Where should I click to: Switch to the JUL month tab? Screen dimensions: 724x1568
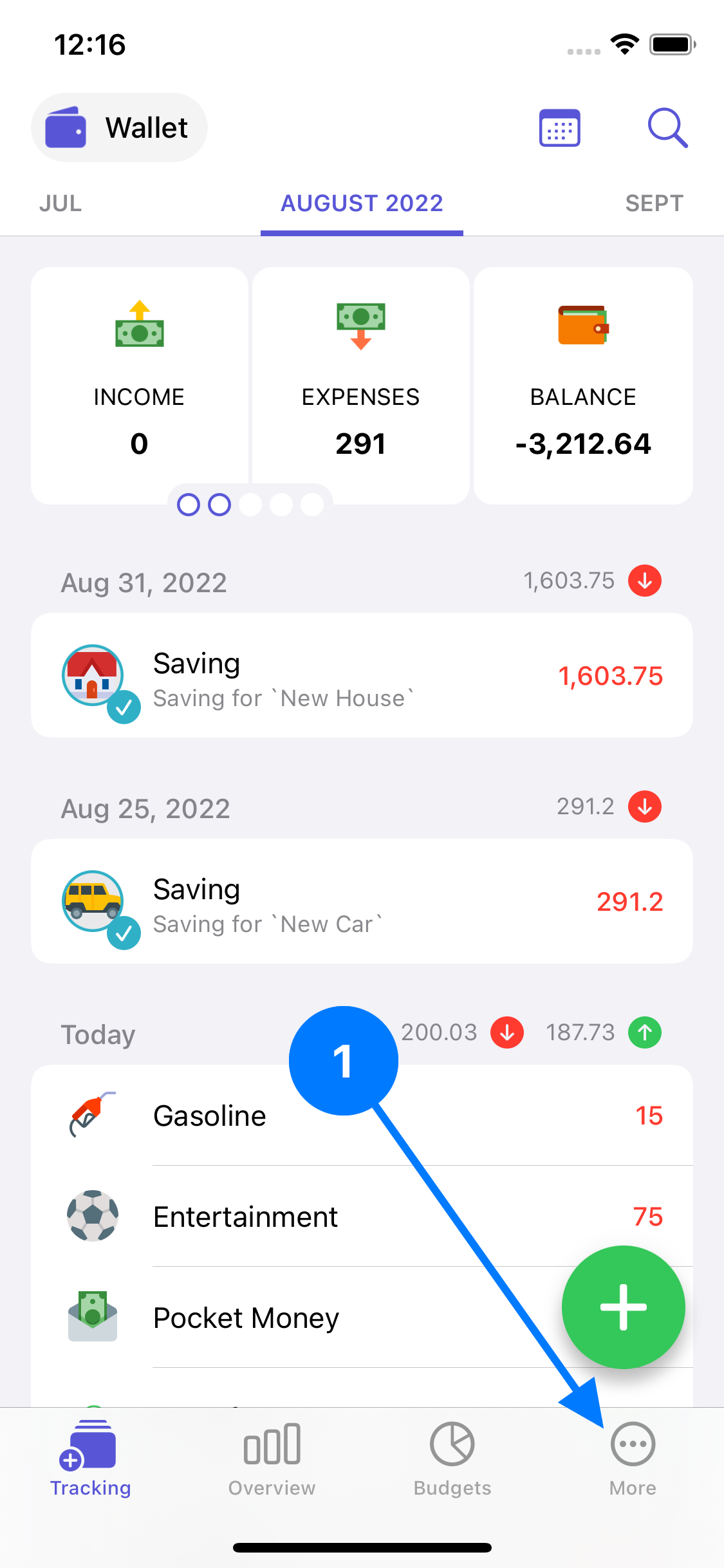click(x=60, y=203)
